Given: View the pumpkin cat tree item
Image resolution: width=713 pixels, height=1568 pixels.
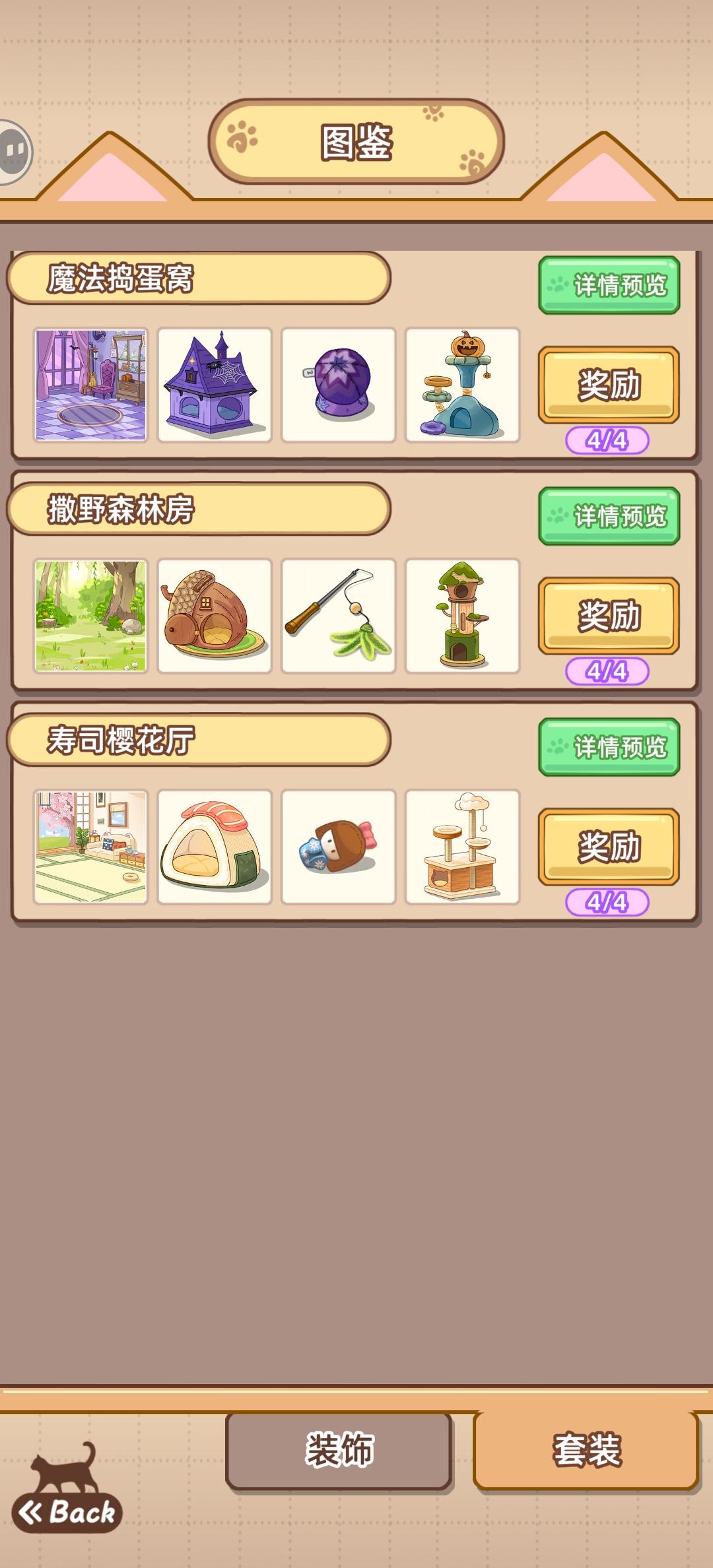Looking at the screenshot, I should click(x=462, y=385).
